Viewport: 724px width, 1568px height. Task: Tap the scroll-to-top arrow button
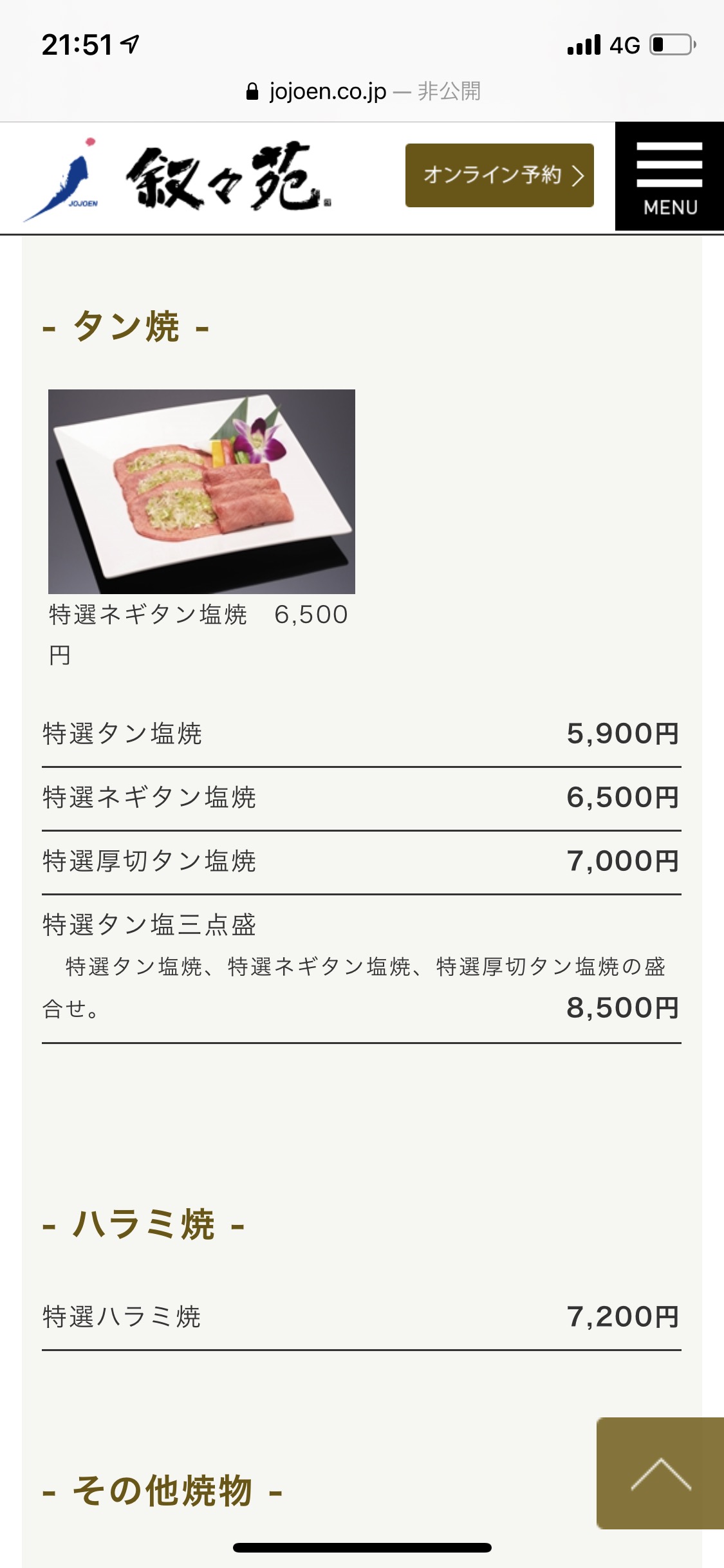pyautogui.click(x=660, y=1473)
